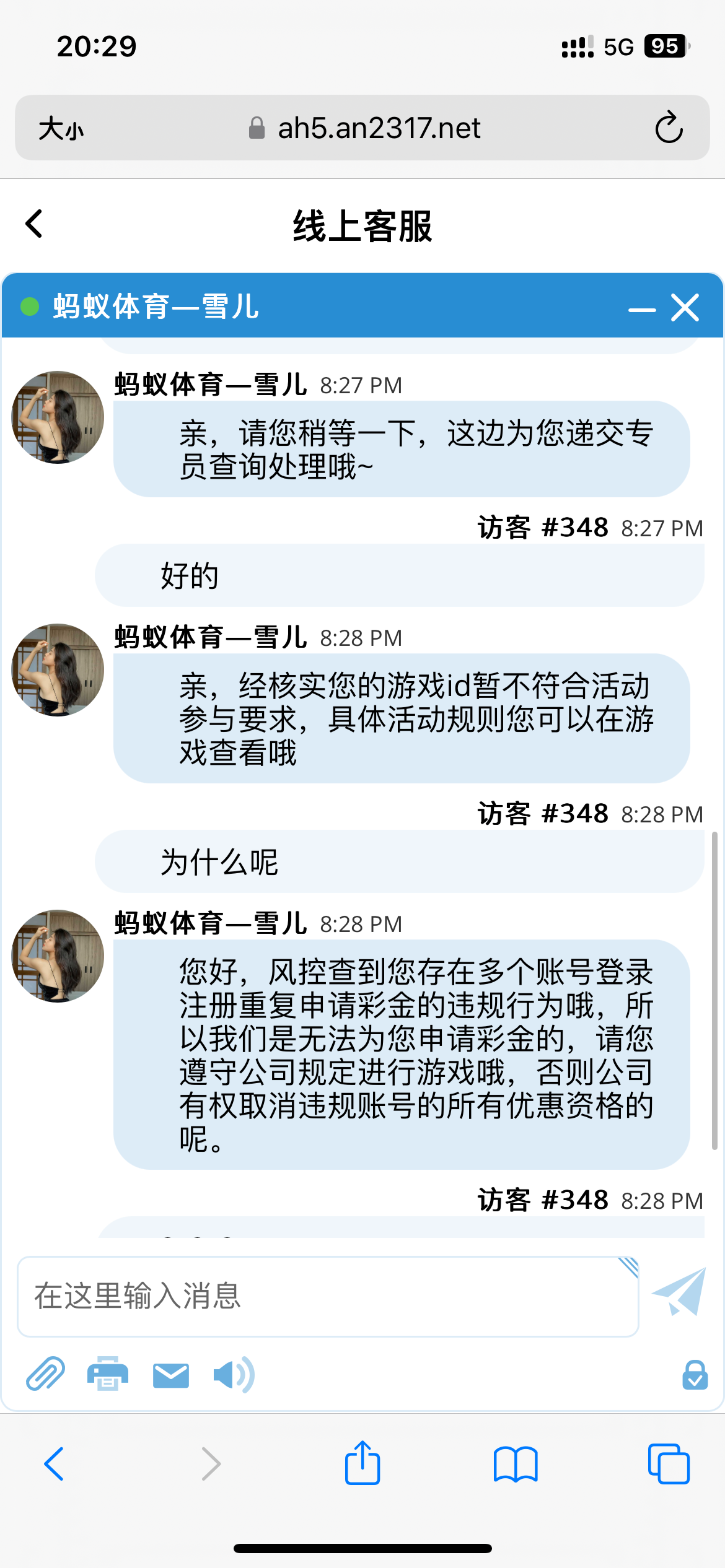Close the 蚂蚁体育—雪儿 chat window
The image size is (725, 1568).
685,308
